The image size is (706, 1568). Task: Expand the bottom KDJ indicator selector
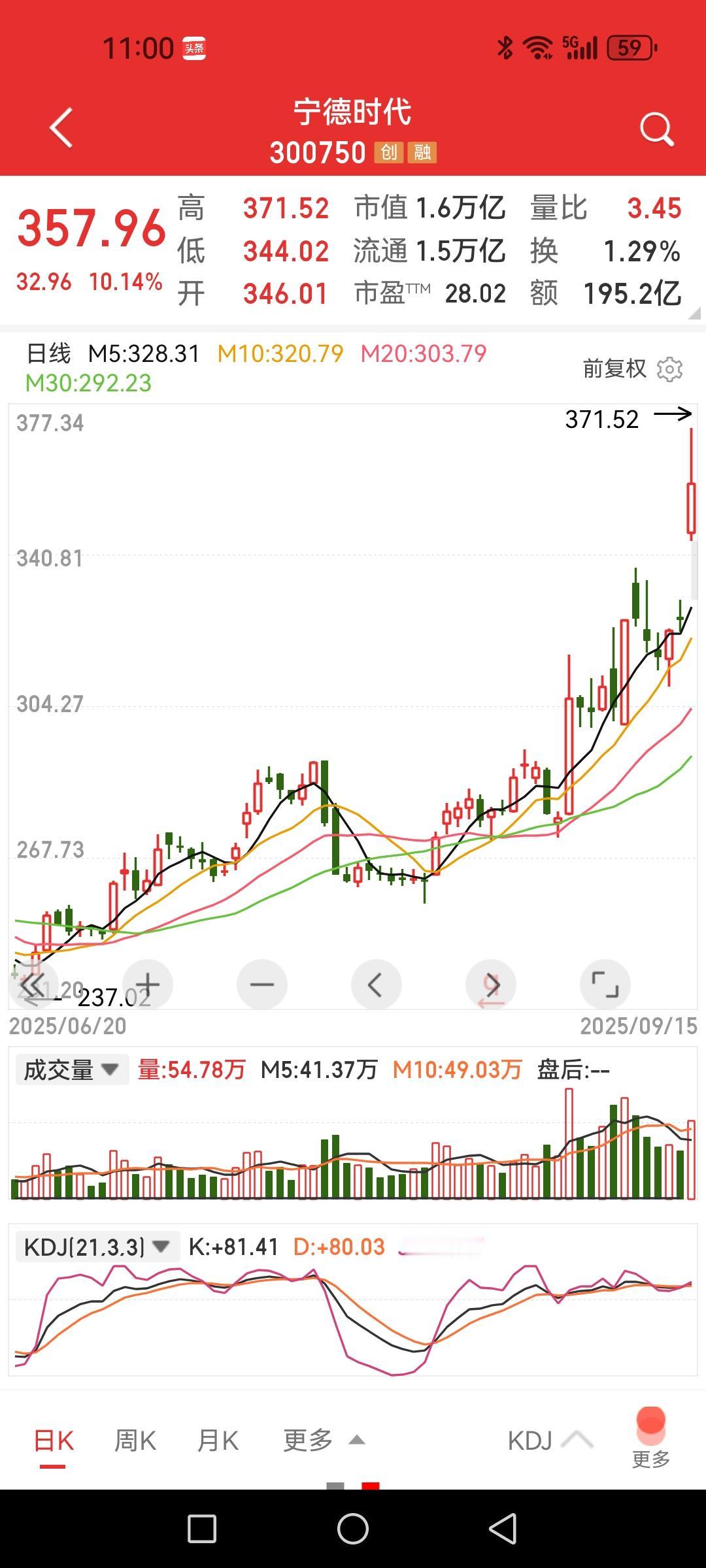(x=550, y=1441)
